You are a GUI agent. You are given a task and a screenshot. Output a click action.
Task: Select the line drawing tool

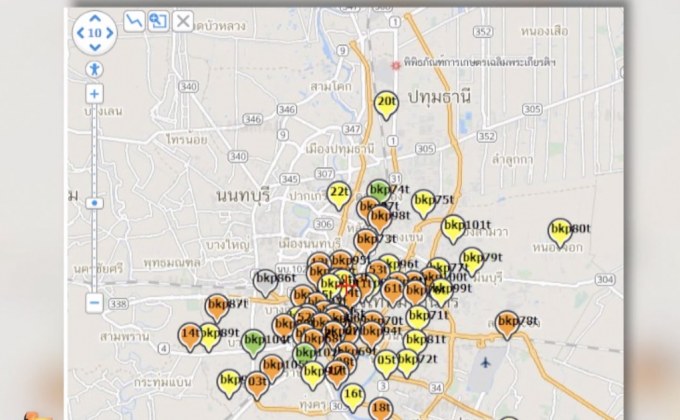click(x=134, y=20)
